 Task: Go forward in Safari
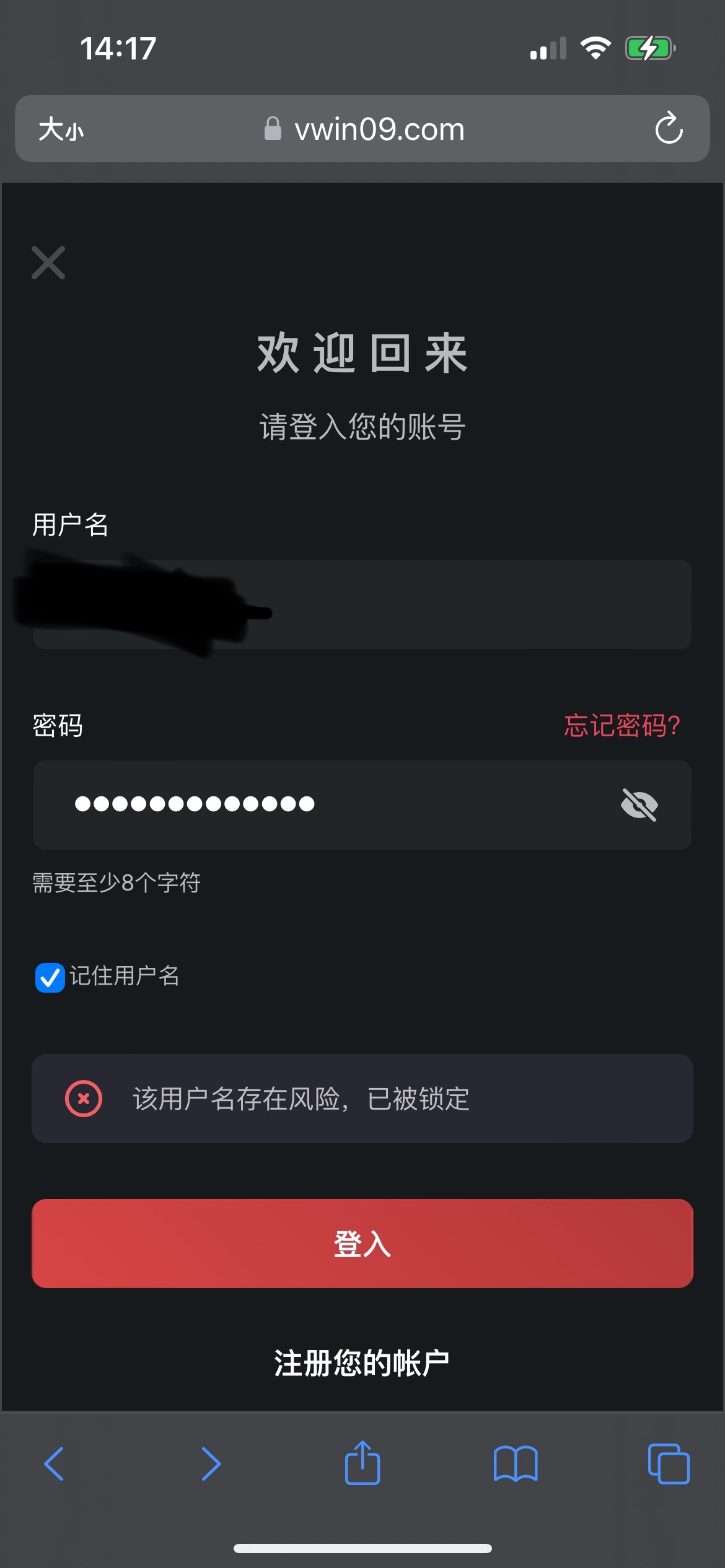click(211, 1464)
